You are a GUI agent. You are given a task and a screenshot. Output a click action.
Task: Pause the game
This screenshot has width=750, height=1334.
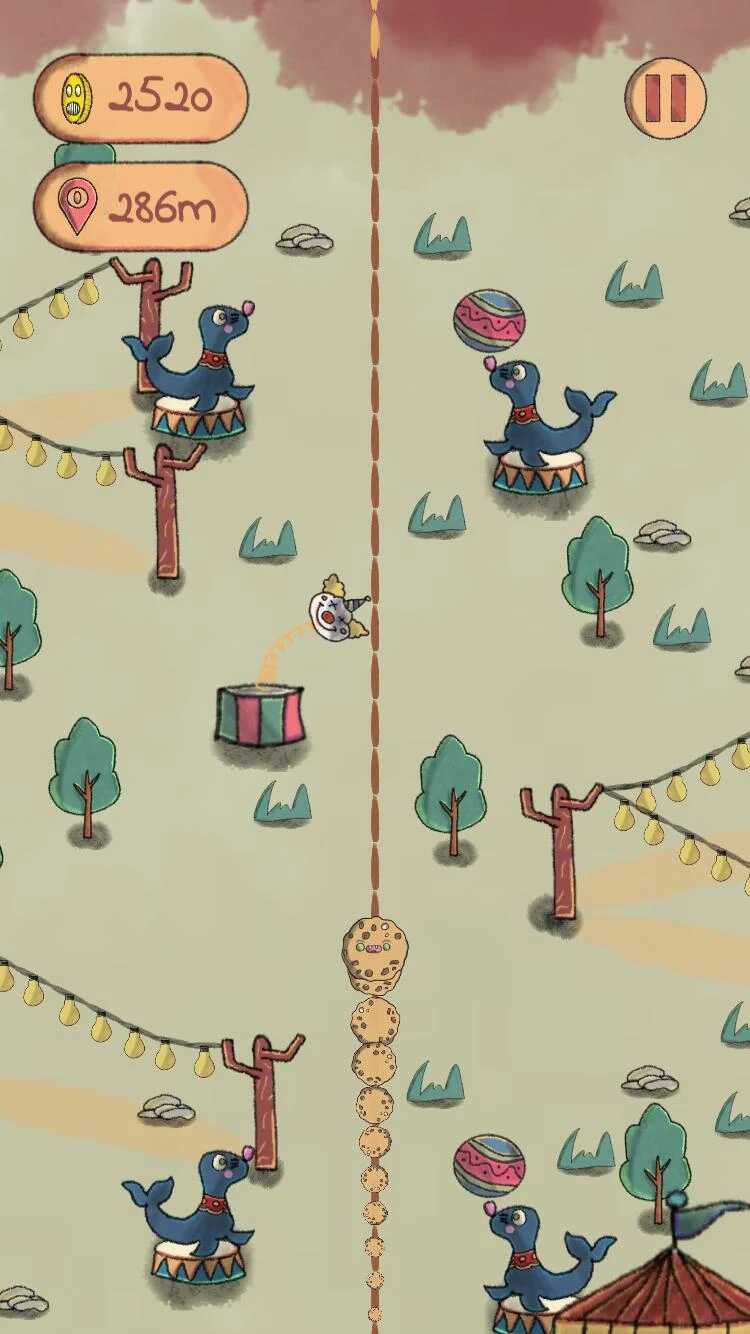tap(665, 98)
